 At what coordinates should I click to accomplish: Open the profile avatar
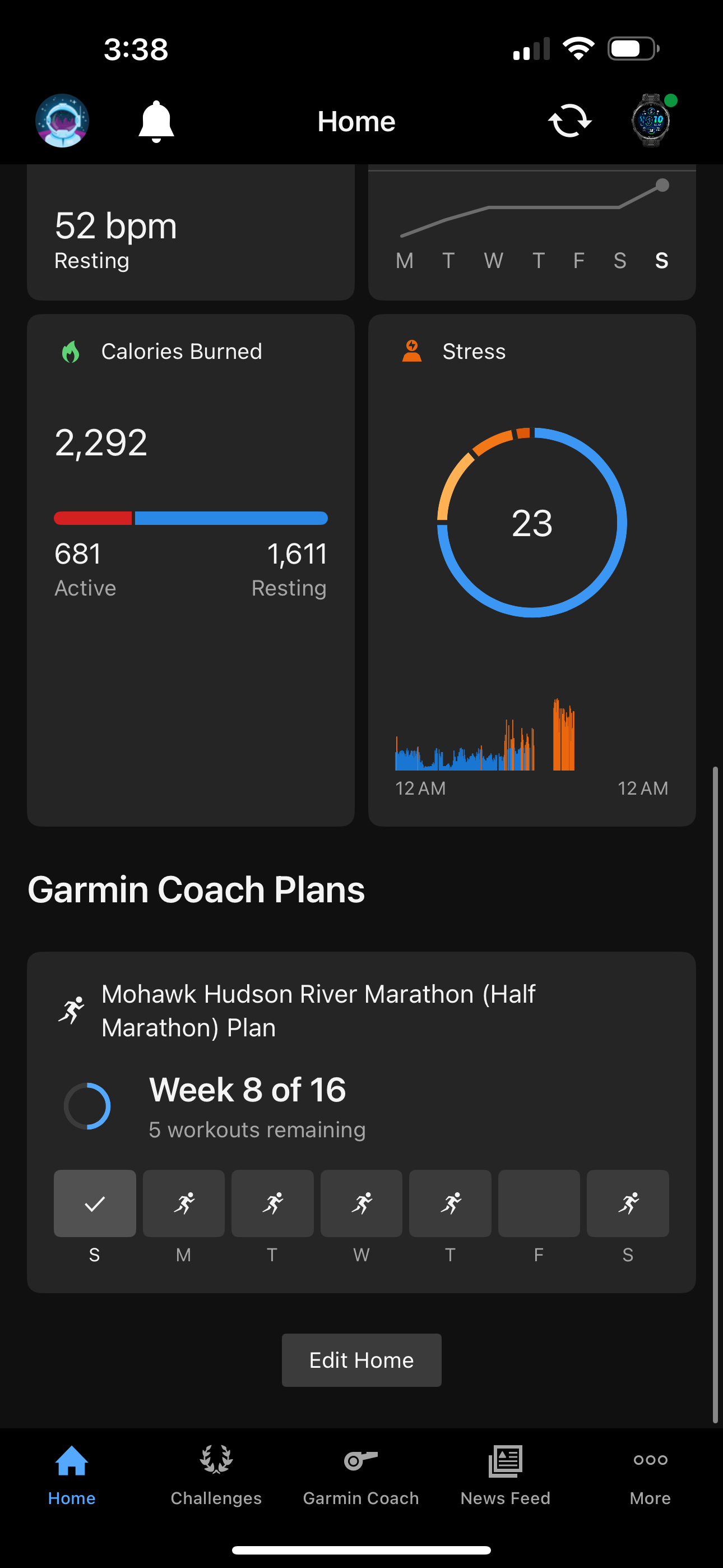pyautogui.click(x=62, y=121)
